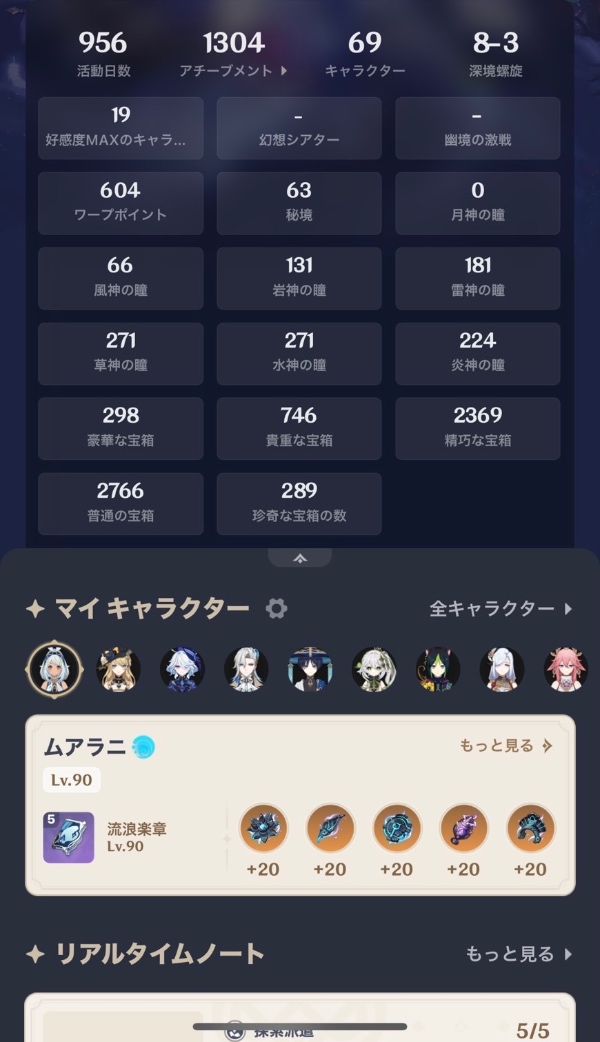The width and height of the screenshot is (600, 1042).
Task: Open 流浪楽章 weapon details
Action: point(68,837)
